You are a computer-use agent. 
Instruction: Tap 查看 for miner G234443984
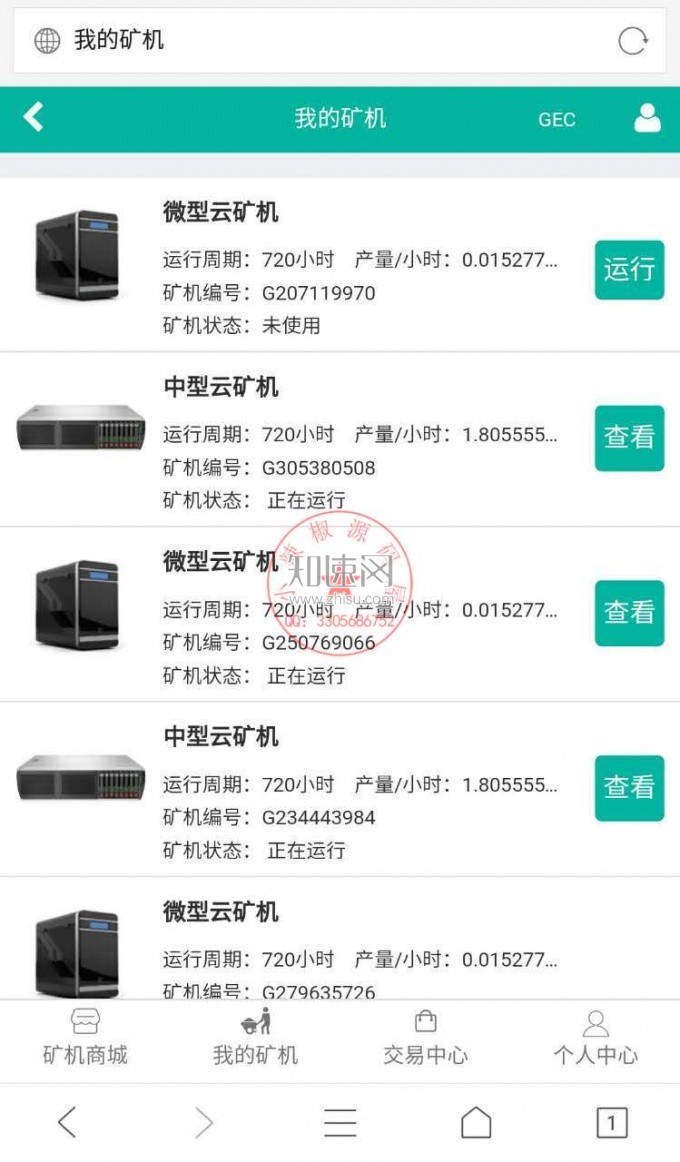[x=629, y=788]
